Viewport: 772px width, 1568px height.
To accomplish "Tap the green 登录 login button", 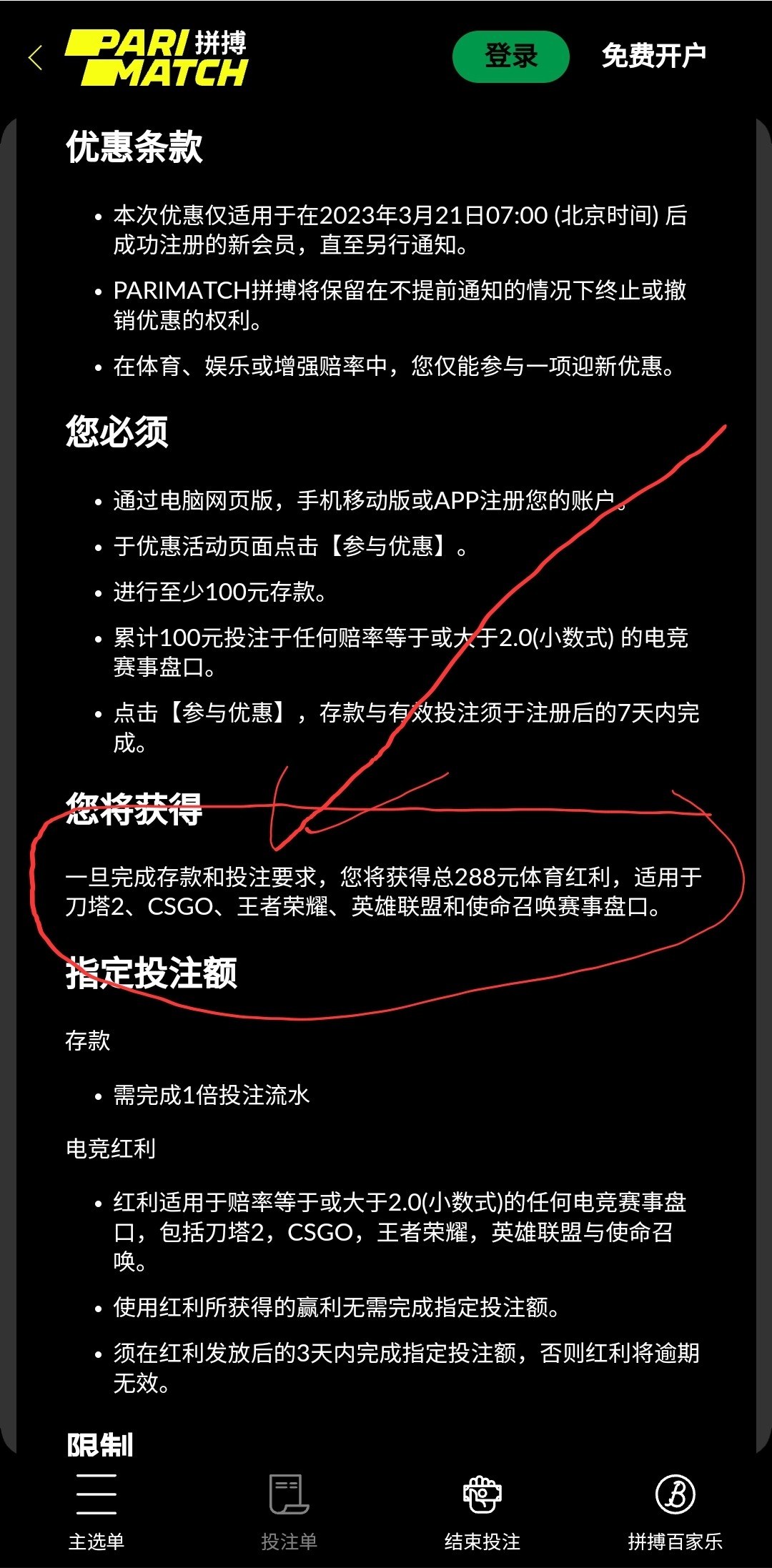I will 510,56.
